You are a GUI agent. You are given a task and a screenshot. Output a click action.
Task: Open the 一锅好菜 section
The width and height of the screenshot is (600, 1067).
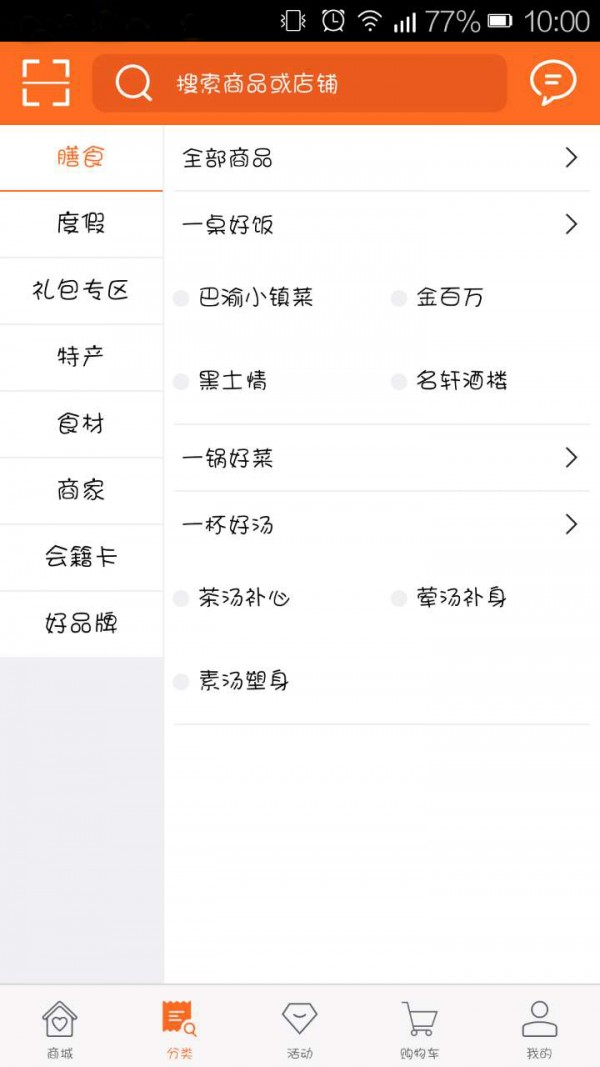point(380,458)
